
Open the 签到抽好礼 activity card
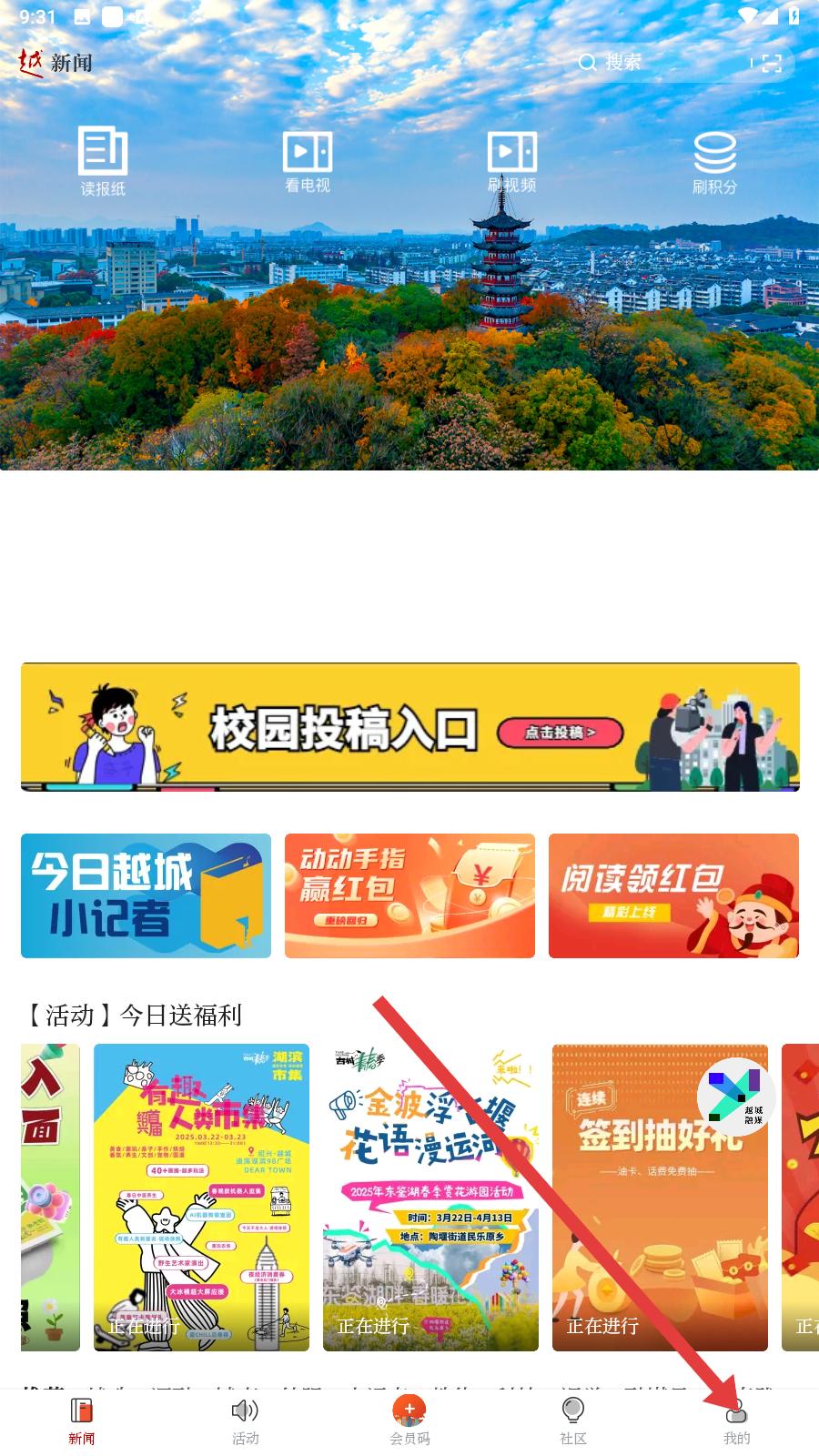(660, 1198)
